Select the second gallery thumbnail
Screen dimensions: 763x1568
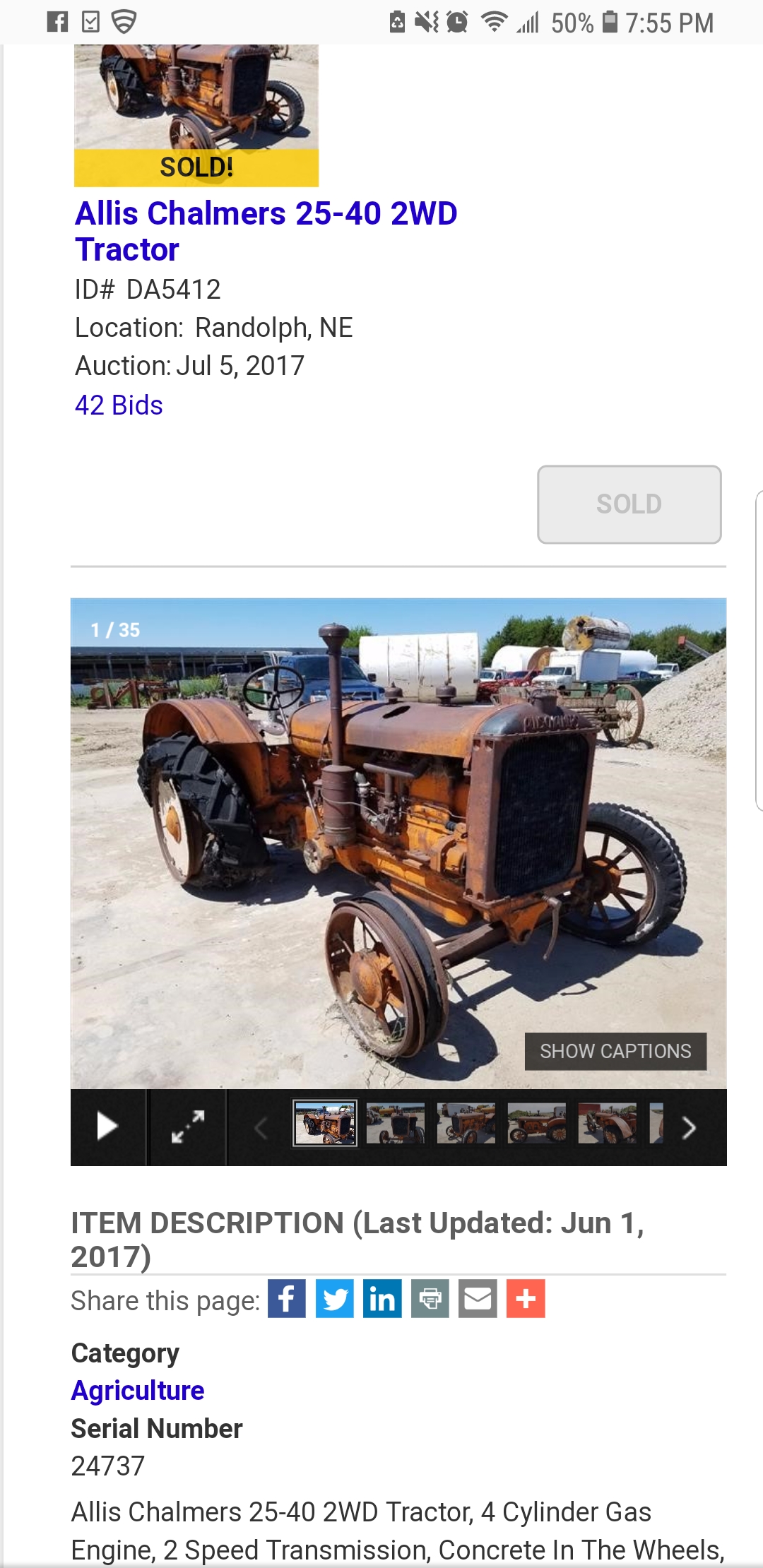click(396, 1123)
